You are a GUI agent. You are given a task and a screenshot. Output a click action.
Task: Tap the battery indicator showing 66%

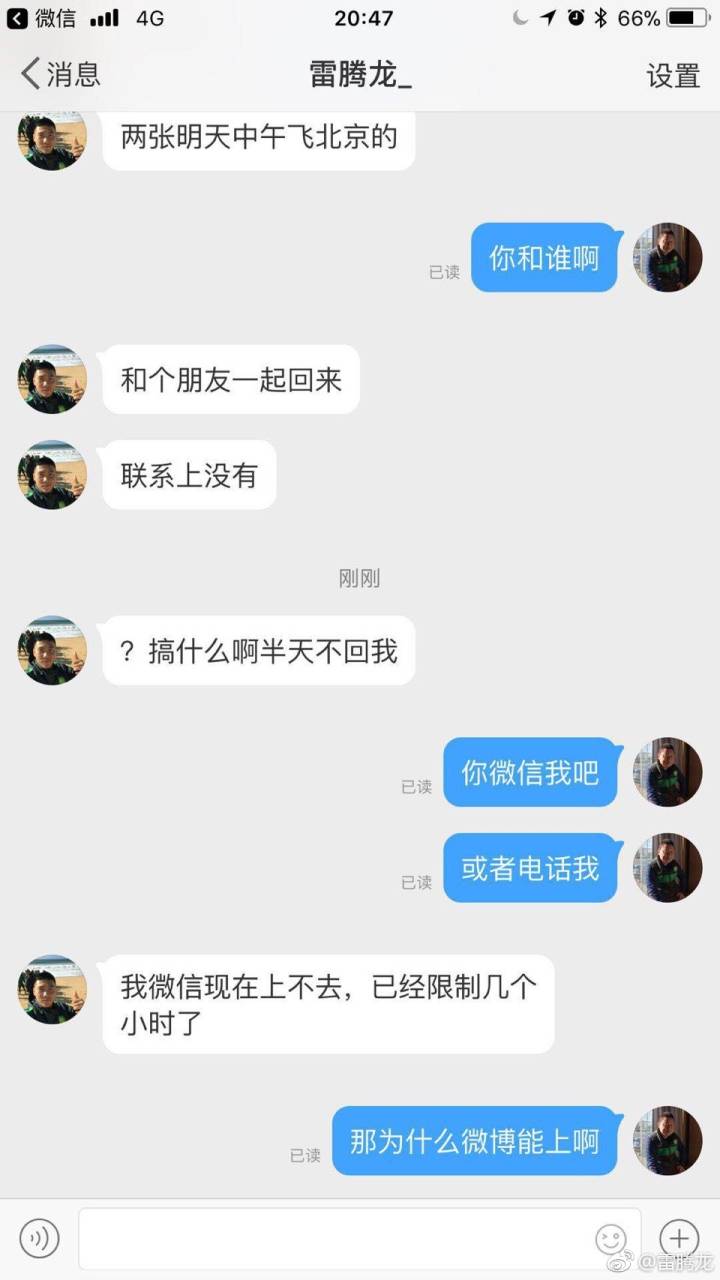[x=665, y=16]
